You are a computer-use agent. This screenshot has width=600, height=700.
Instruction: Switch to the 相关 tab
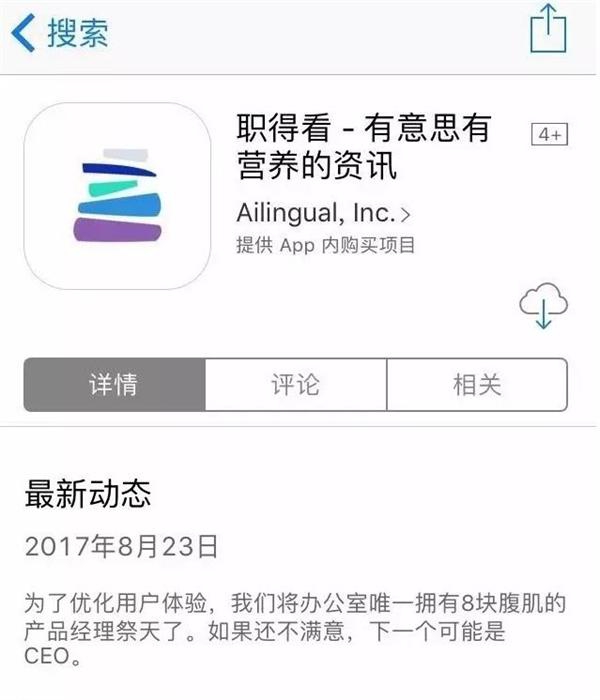476,385
